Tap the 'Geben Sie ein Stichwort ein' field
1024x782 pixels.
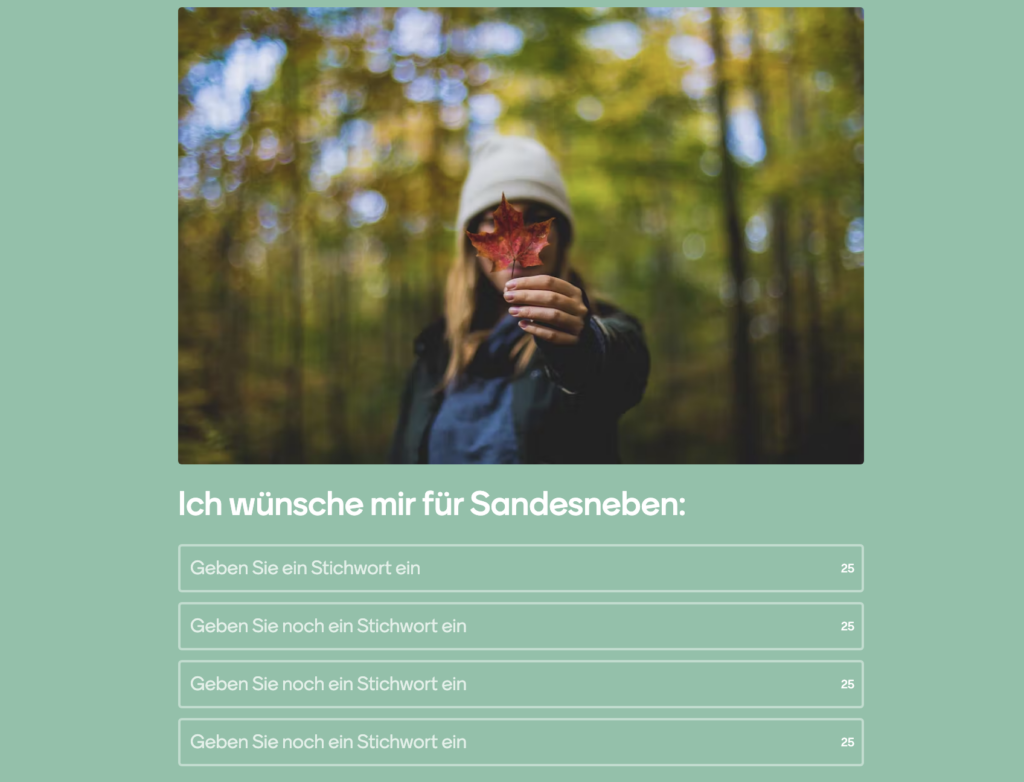click(510, 568)
